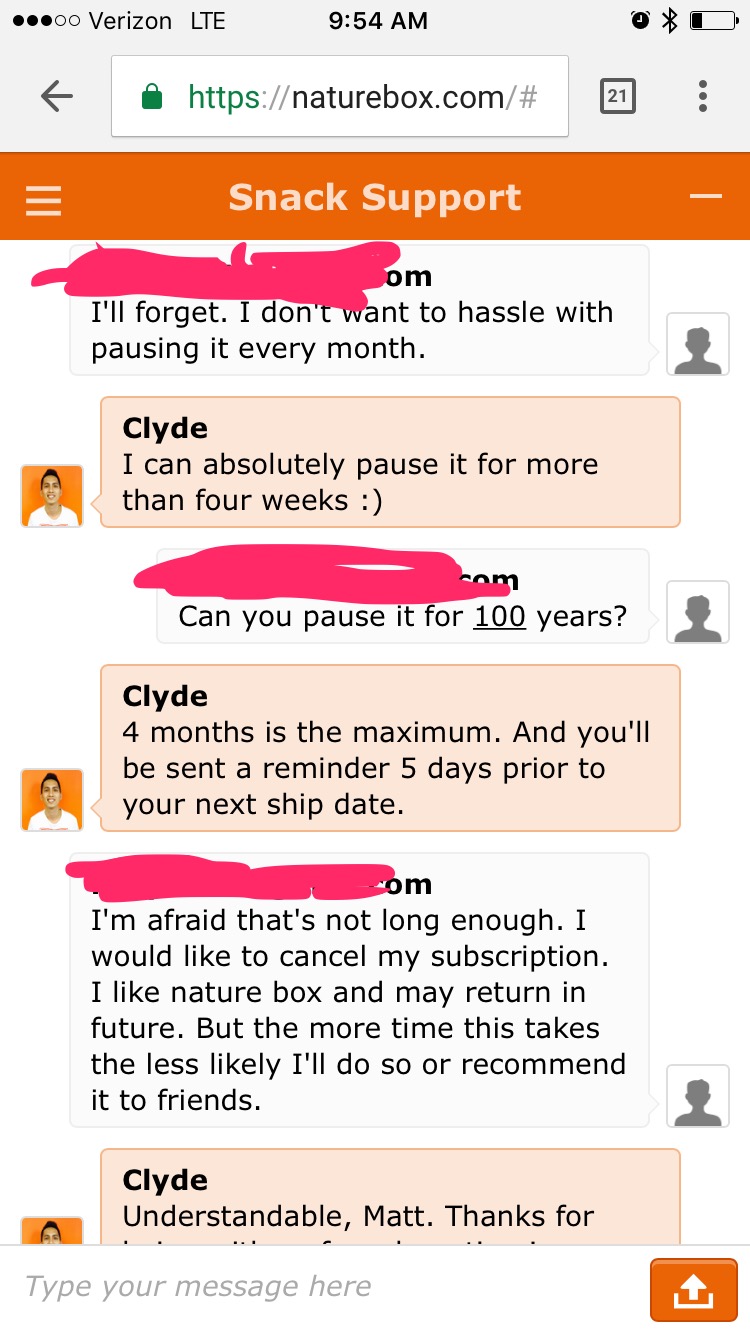Open the Snack Support hamburger menu

pos(44,200)
